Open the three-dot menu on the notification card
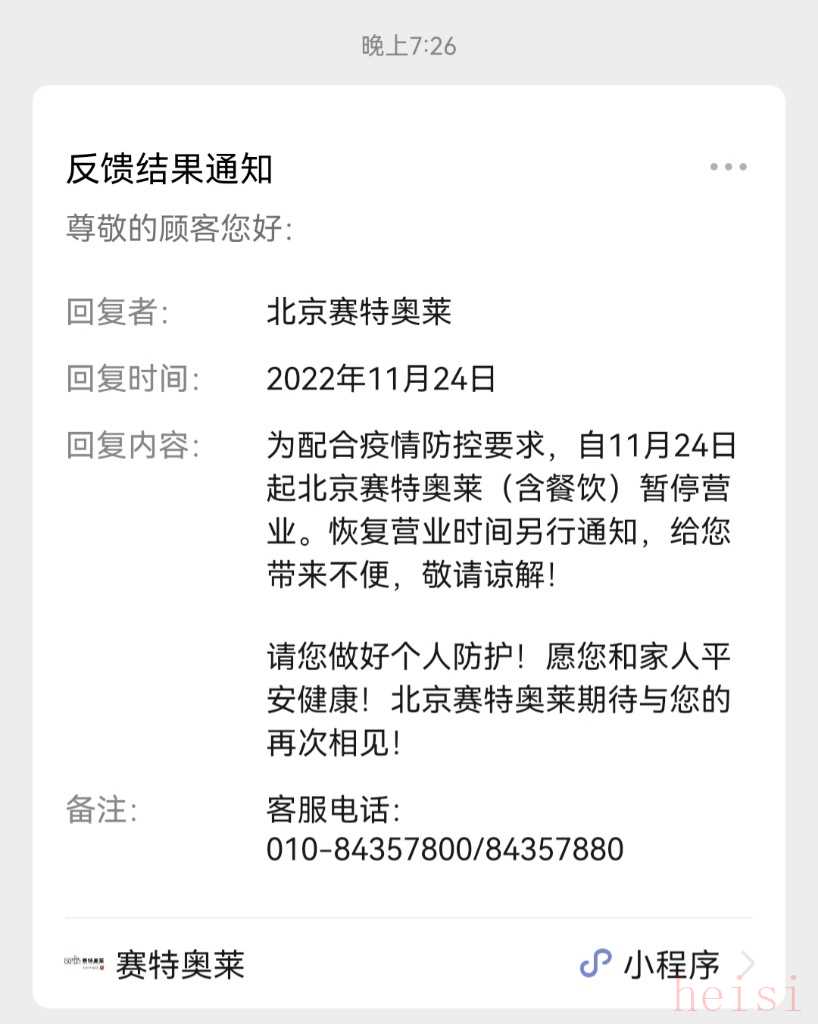The image size is (818, 1024). [728, 167]
